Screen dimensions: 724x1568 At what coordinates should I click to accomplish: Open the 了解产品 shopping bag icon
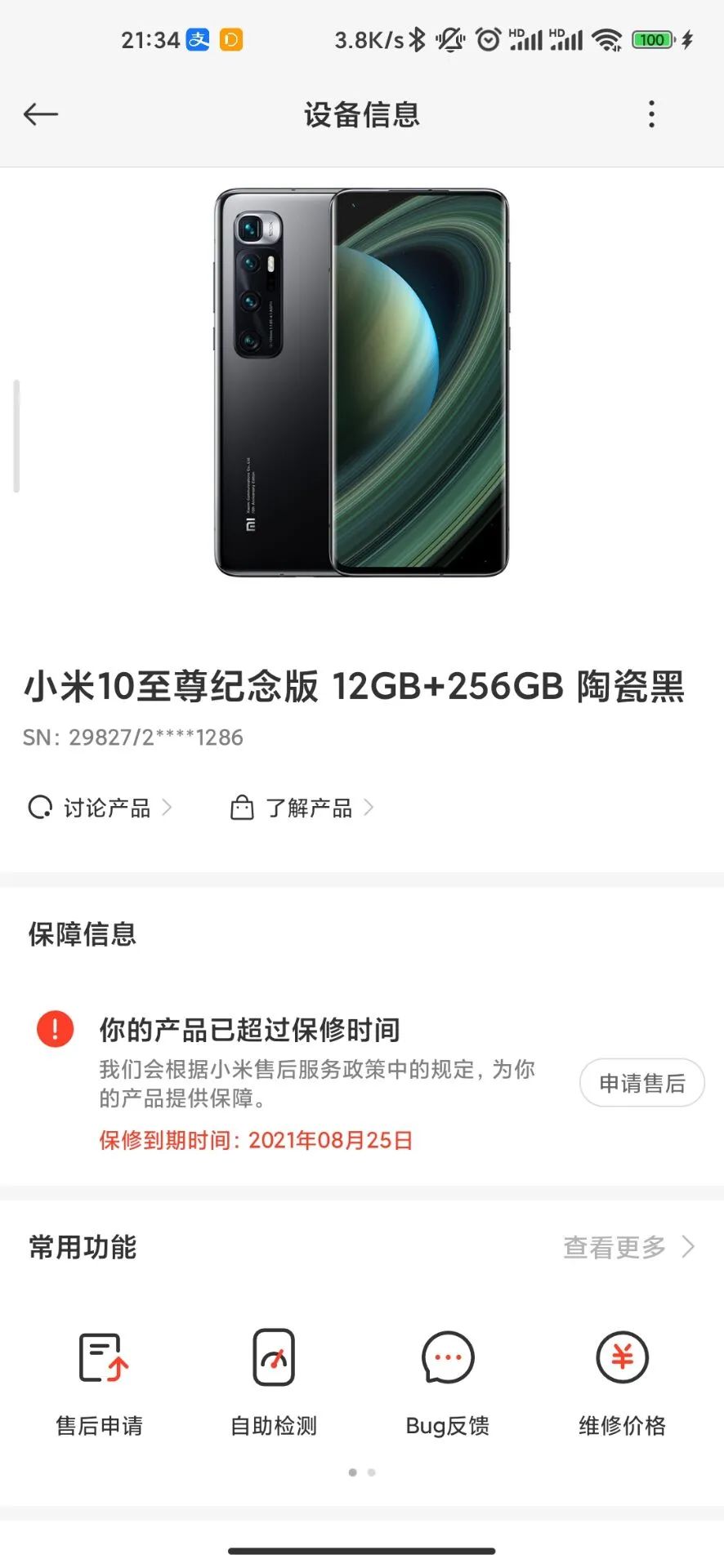point(242,808)
